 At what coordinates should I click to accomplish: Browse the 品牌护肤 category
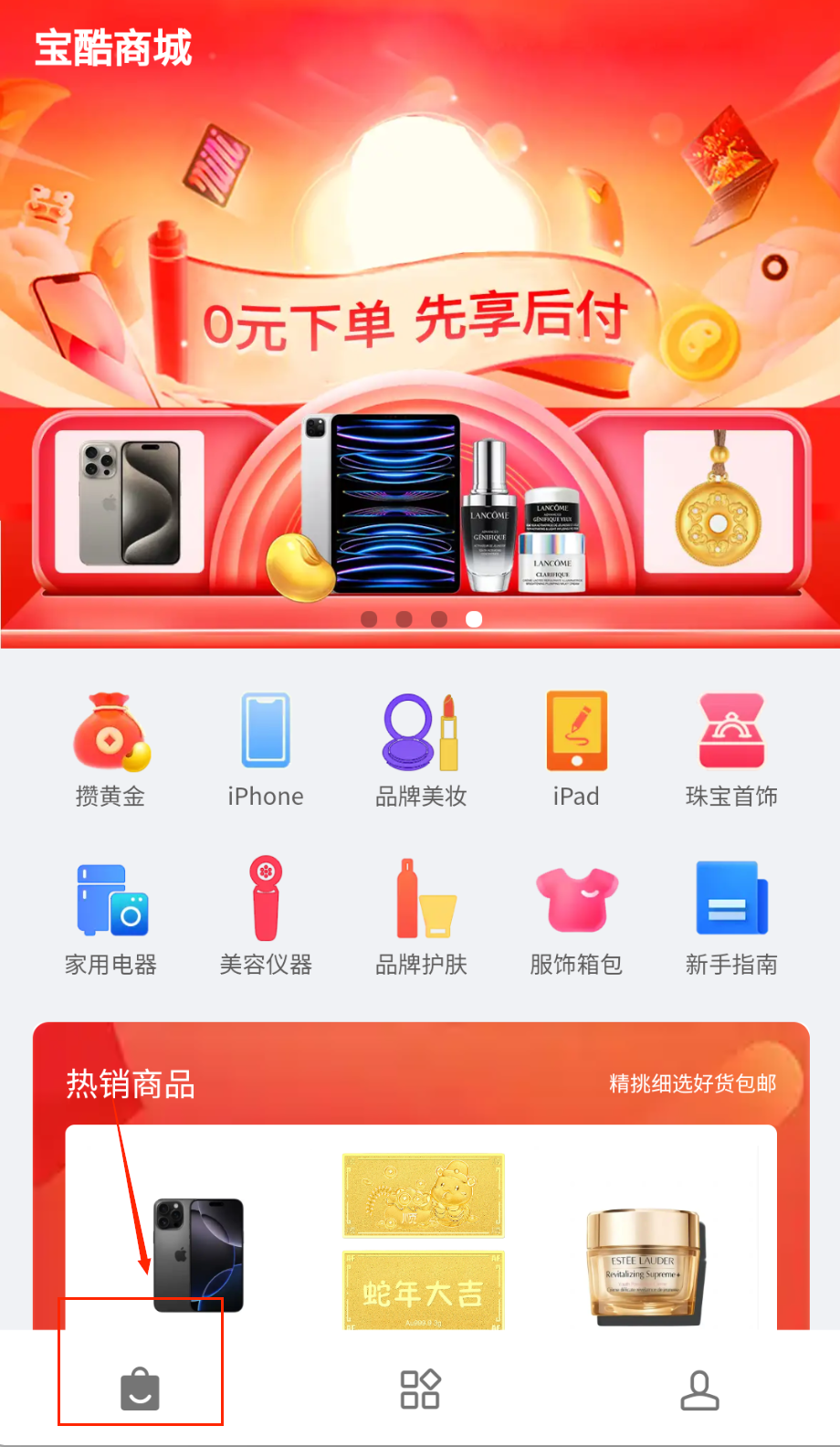[x=421, y=918]
